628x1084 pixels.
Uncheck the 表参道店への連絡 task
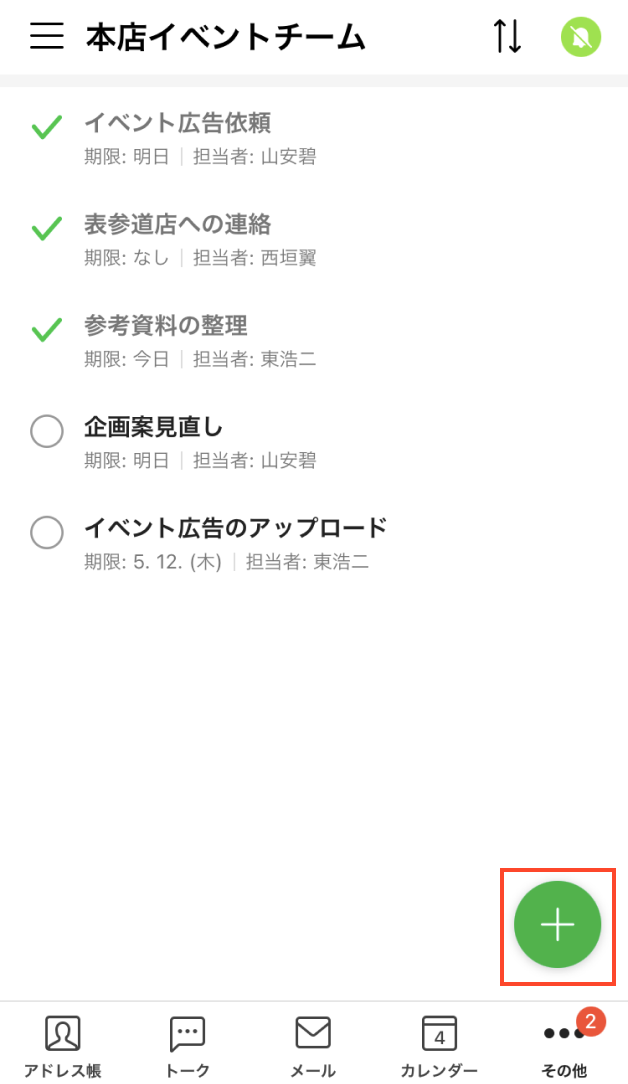coord(47,229)
